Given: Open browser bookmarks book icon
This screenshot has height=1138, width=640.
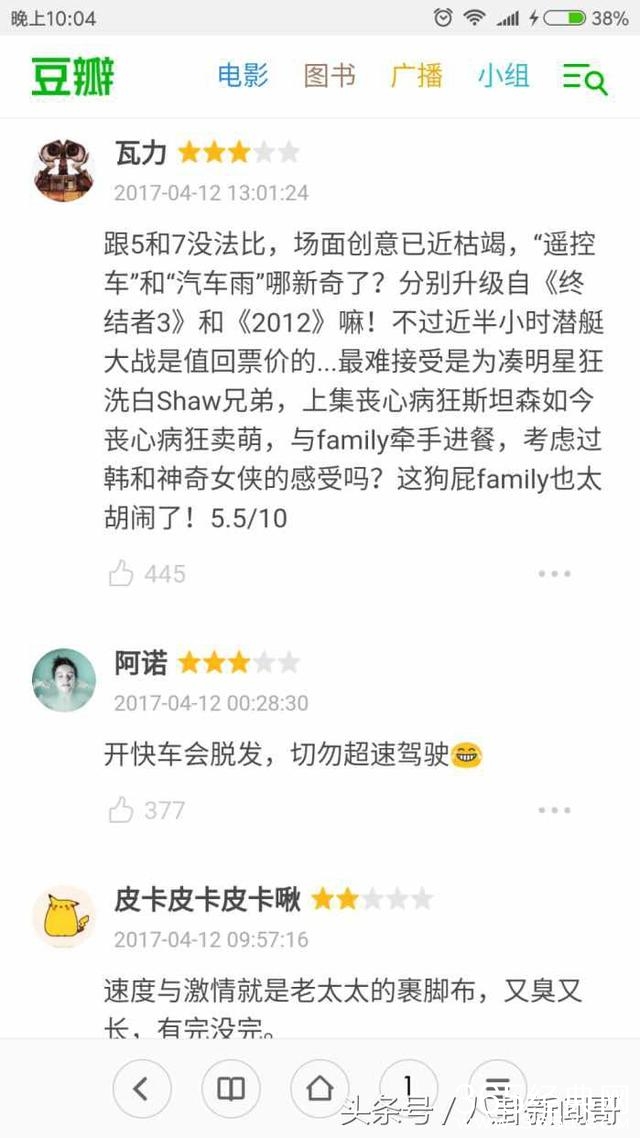Looking at the screenshot, I should [x=231, y=1089].
